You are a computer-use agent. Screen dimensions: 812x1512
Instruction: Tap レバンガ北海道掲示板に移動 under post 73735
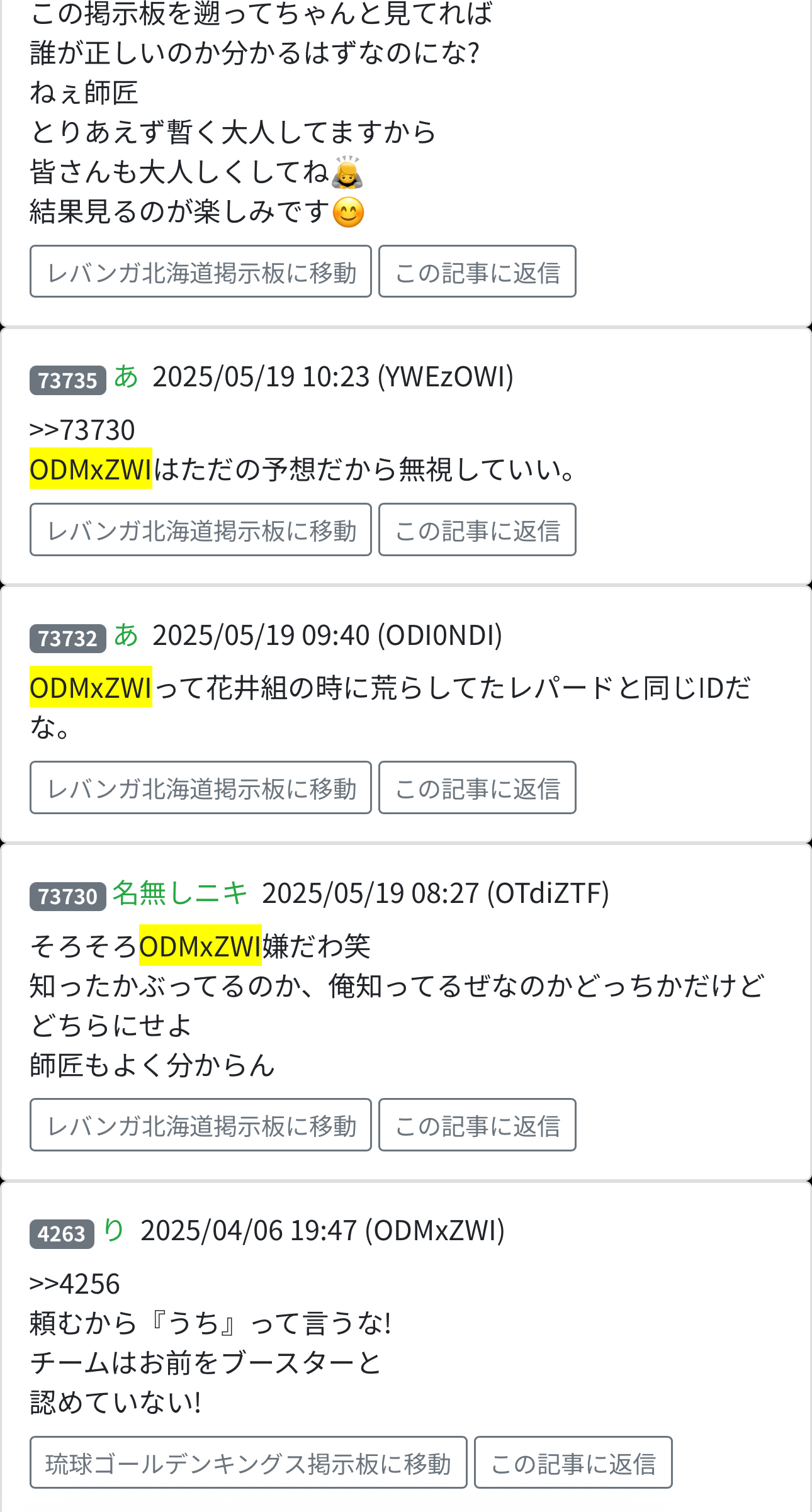click(x=201, y=529)
